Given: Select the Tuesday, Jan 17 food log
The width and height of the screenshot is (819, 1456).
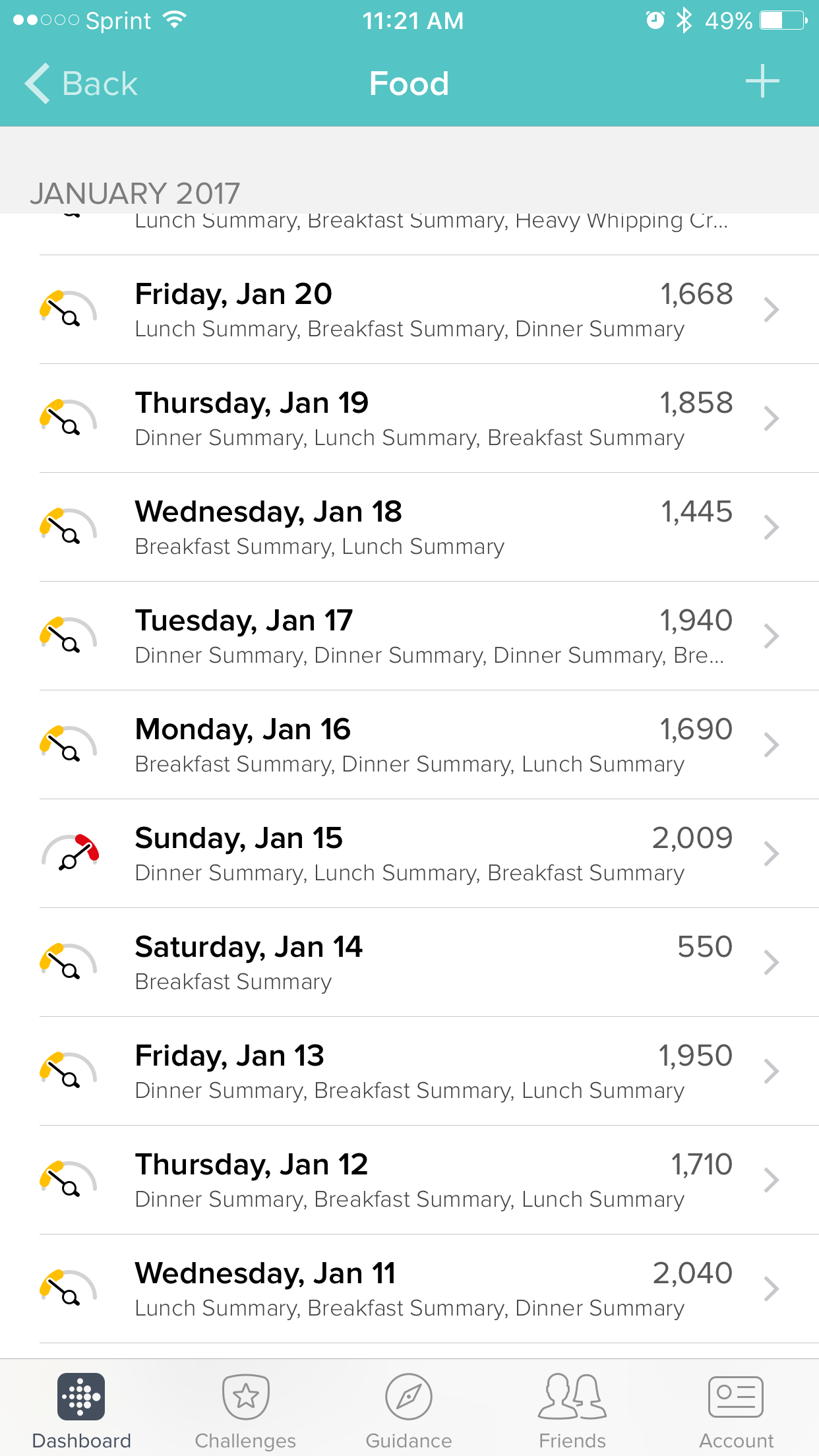Looking at the screenshot, I should [409, 636].
